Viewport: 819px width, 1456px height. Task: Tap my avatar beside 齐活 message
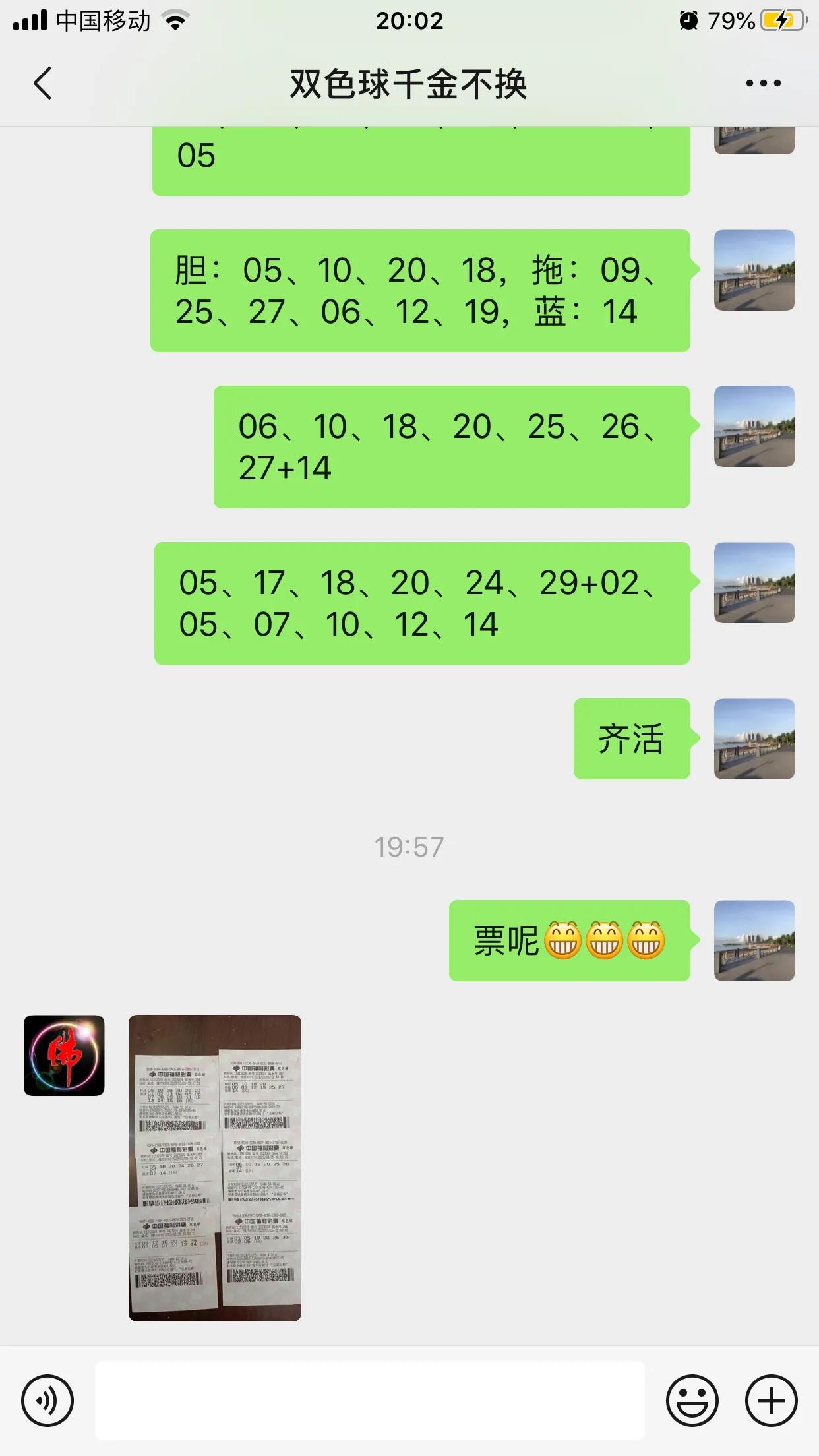tap(754, 739)
